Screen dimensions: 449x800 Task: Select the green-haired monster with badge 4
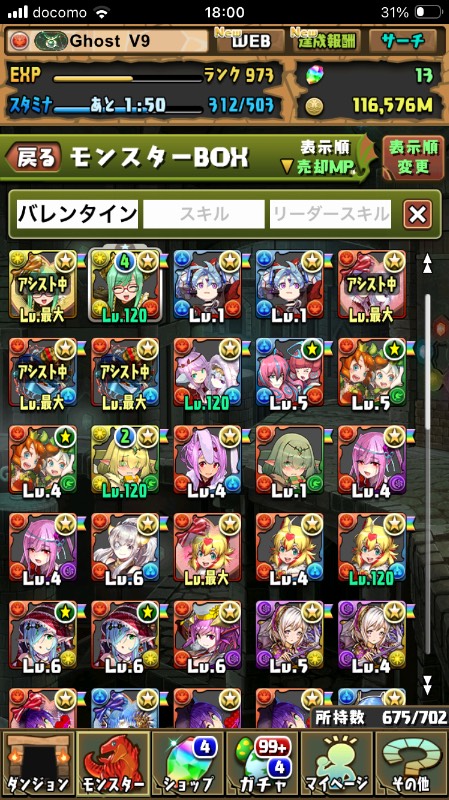(x=125, y=285)
